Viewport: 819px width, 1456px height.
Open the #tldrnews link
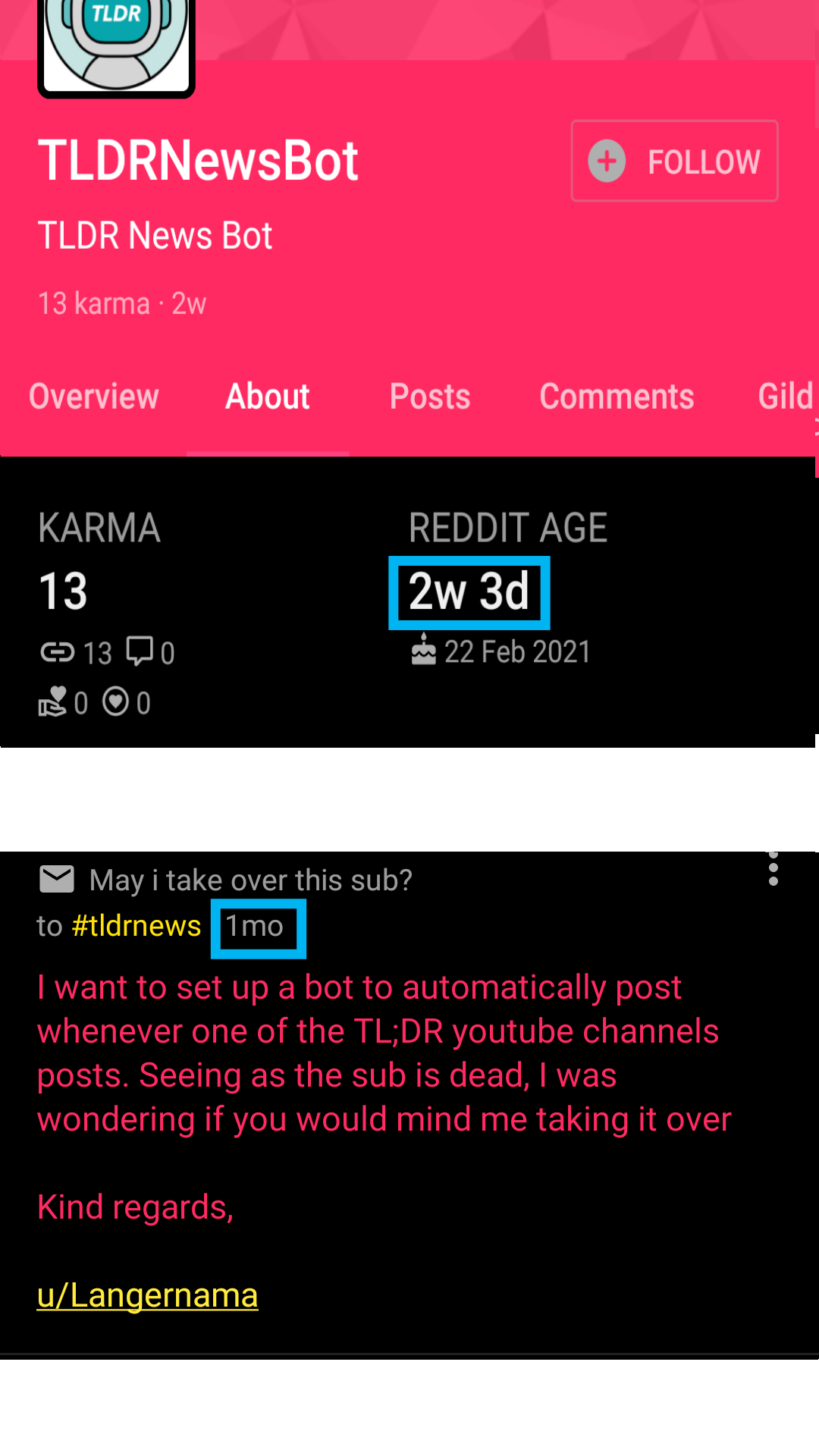[x=136, y=926]
